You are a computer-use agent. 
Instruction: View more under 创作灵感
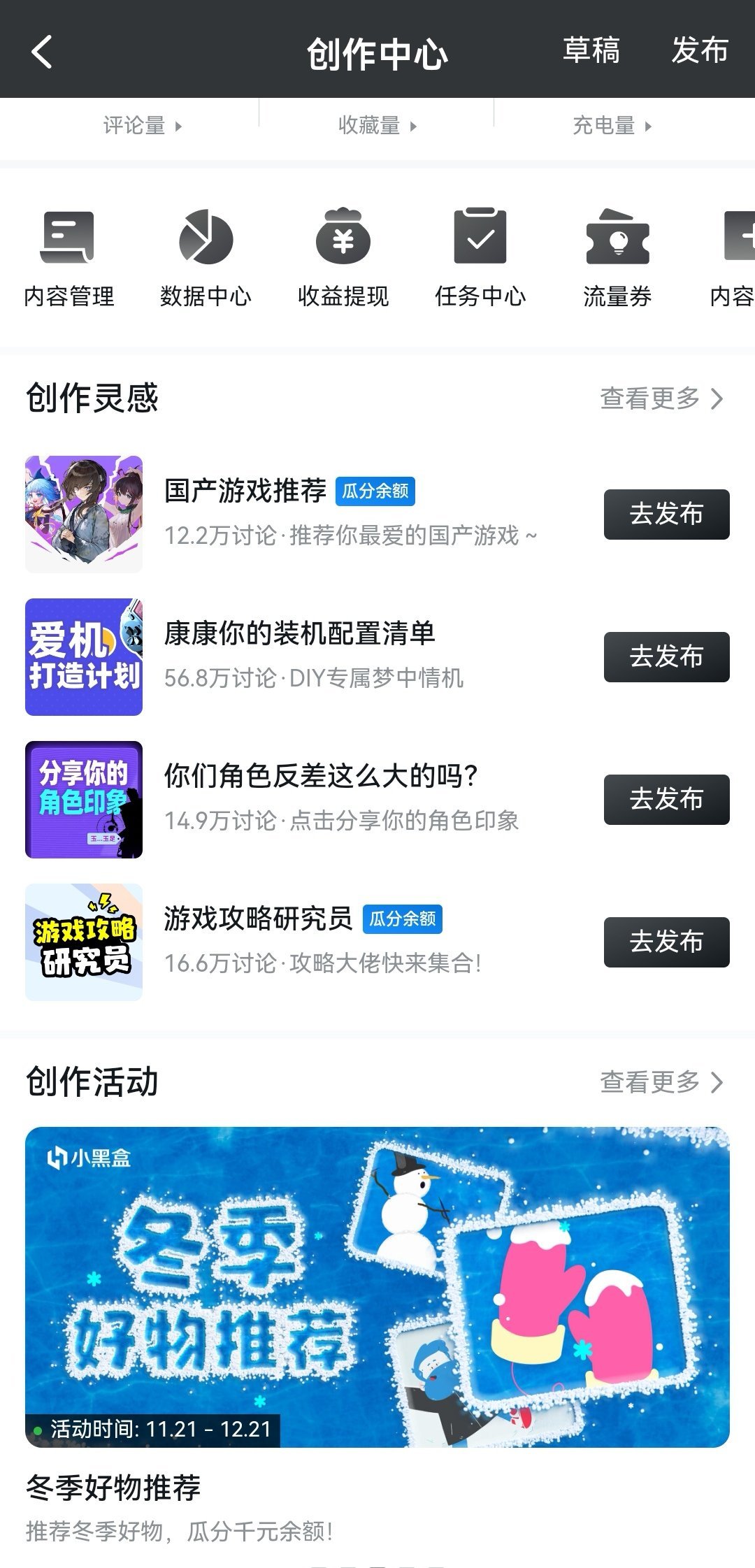click(661, 398)
